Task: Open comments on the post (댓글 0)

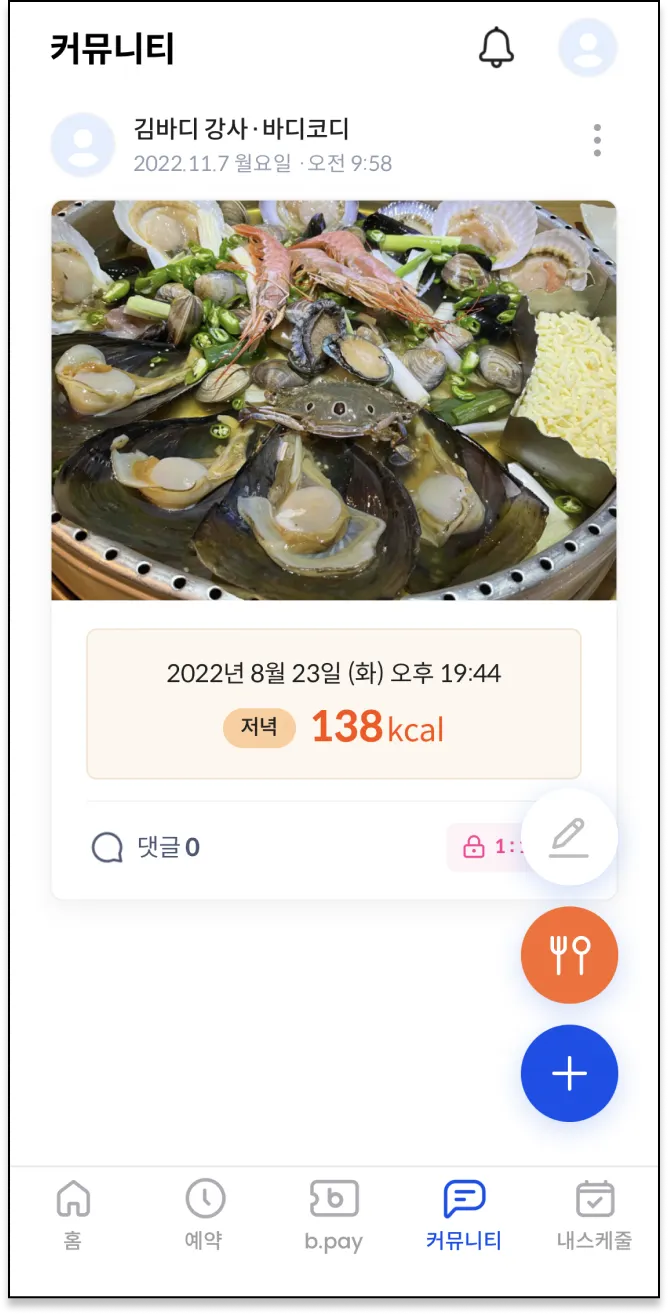Action: coord(146,848)
